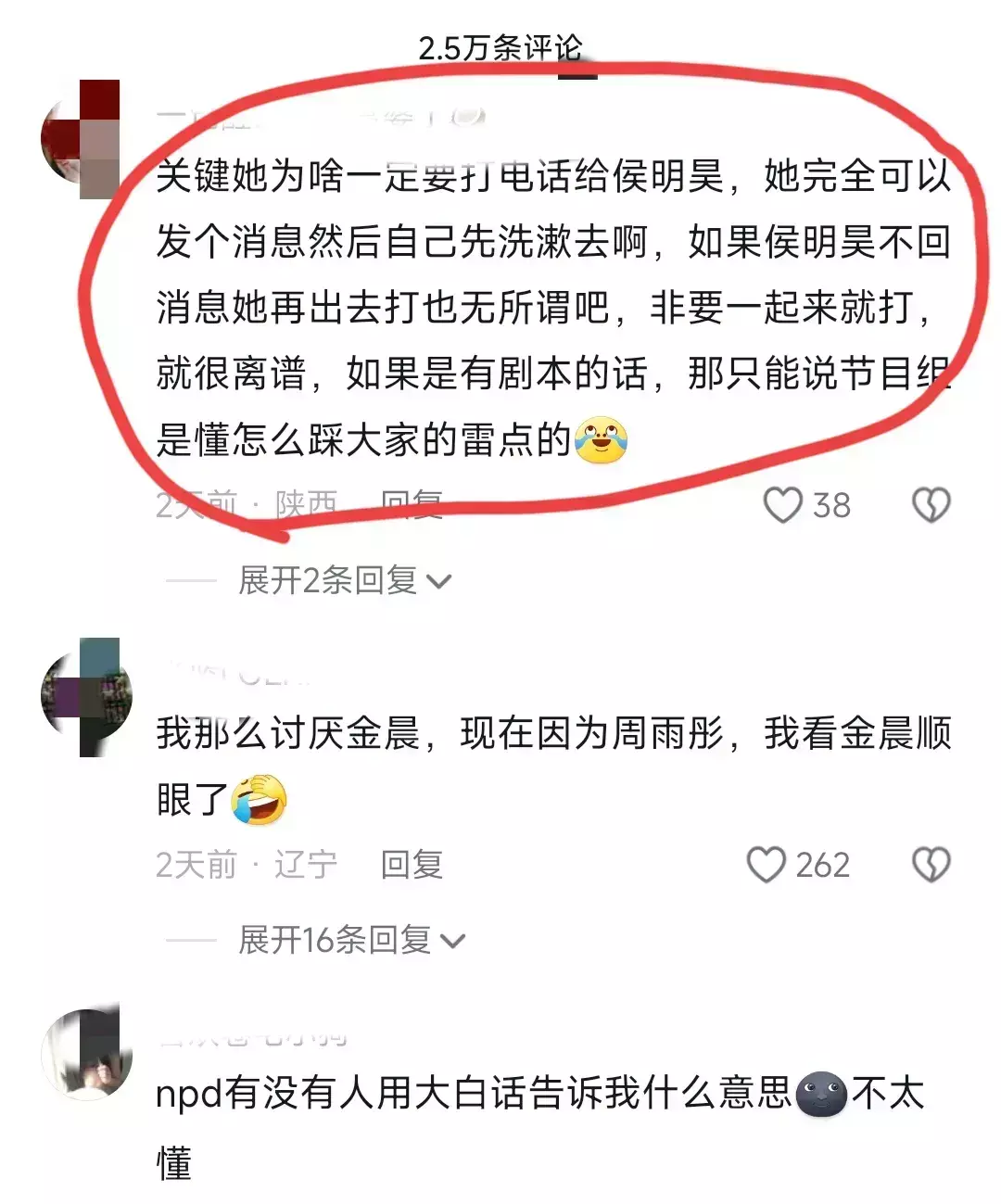Open avatar of the npd commenter
This screenshot has width=1001, height=1204.
coord(85,1055)
